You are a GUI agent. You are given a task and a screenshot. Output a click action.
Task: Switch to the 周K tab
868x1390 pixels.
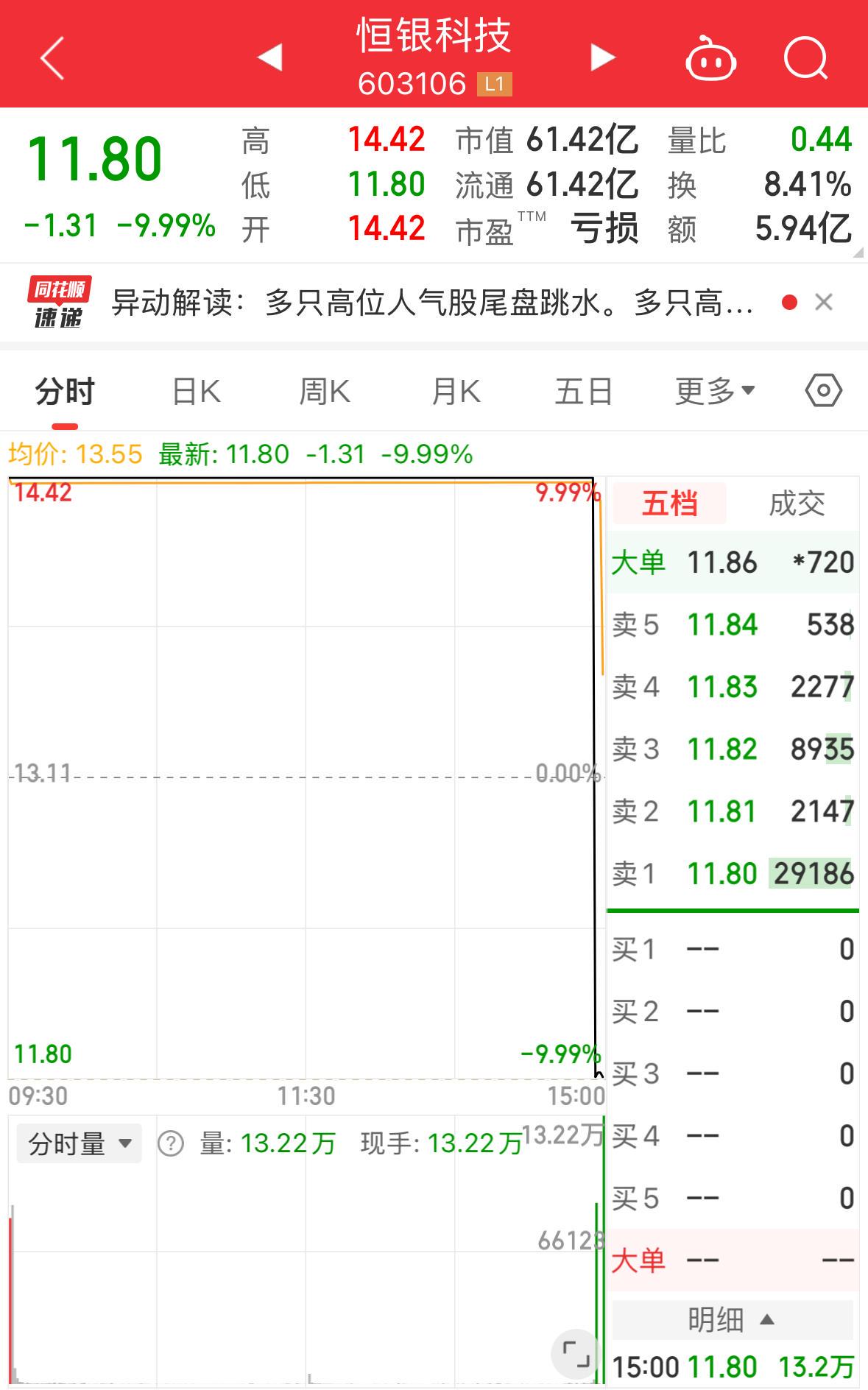click(325, 391)
